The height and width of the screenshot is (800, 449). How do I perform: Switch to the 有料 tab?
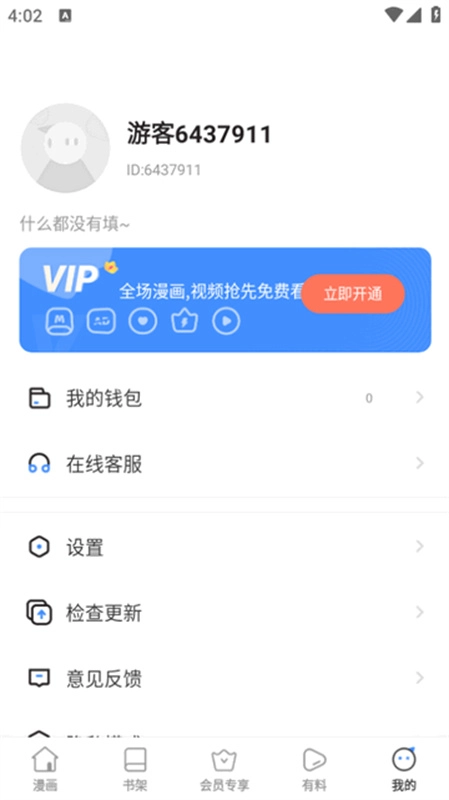pyautogui.click(x=314, y=769)
